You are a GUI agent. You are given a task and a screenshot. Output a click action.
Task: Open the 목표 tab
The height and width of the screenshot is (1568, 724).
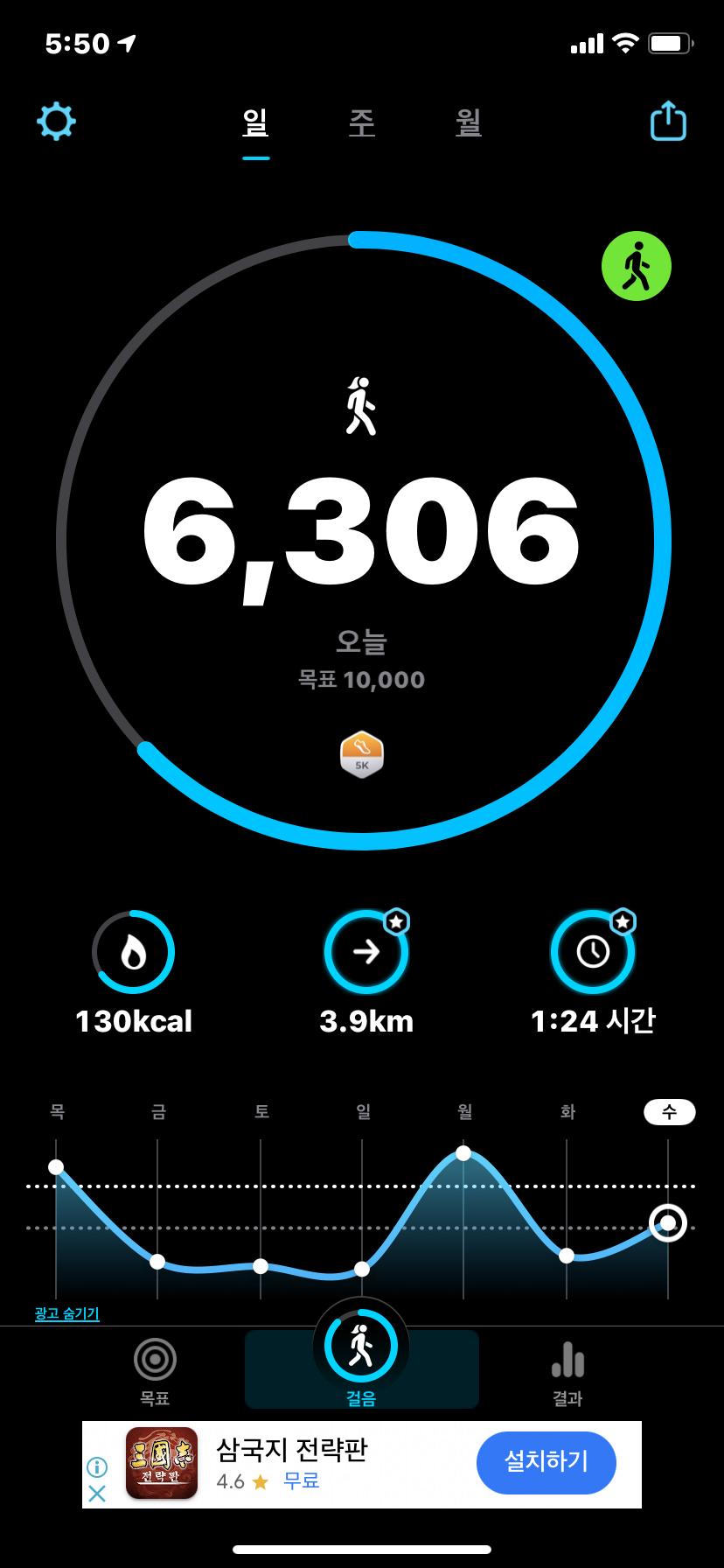pyautogui.click(x=155, y=1369)
